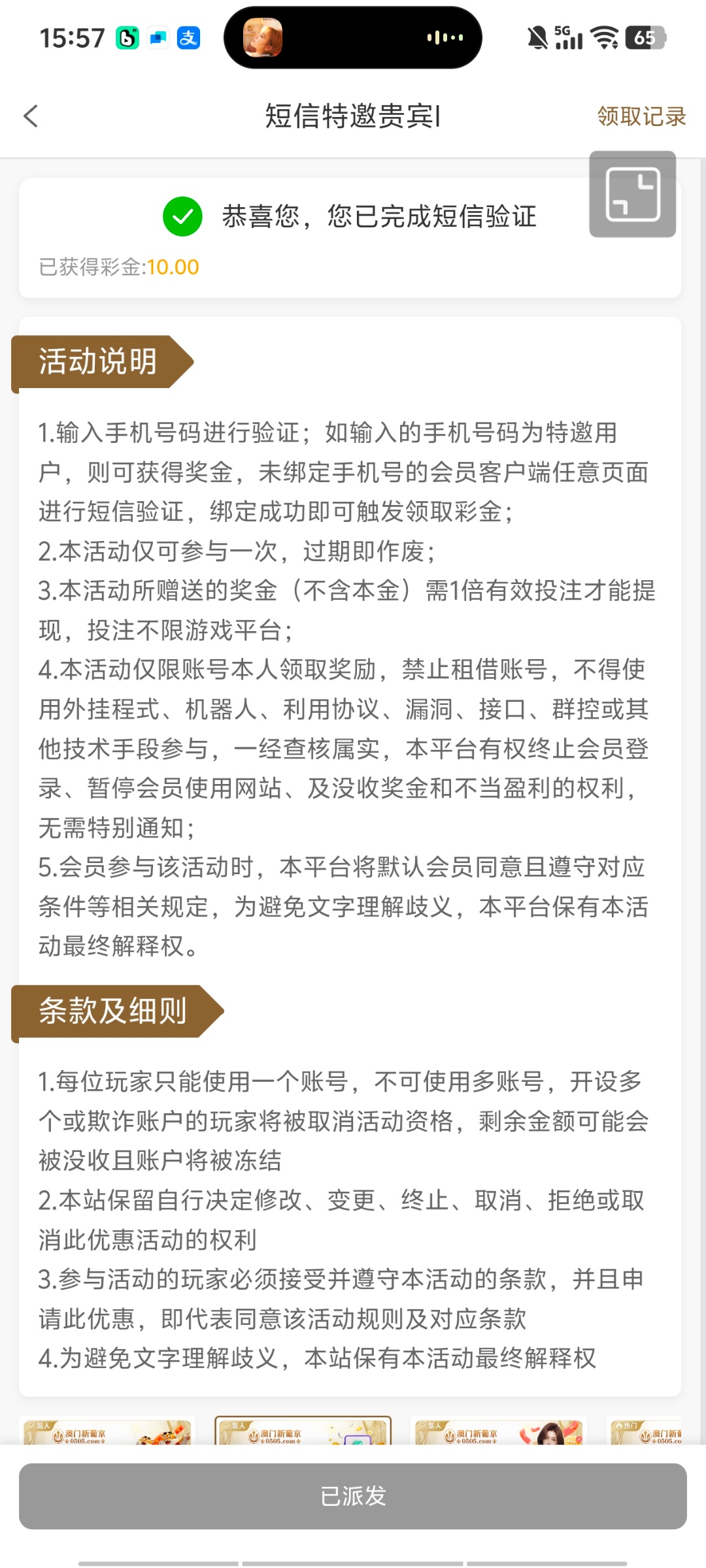Tap the muted notifications bell icon

pyautogui.click(x=537, y=37)
